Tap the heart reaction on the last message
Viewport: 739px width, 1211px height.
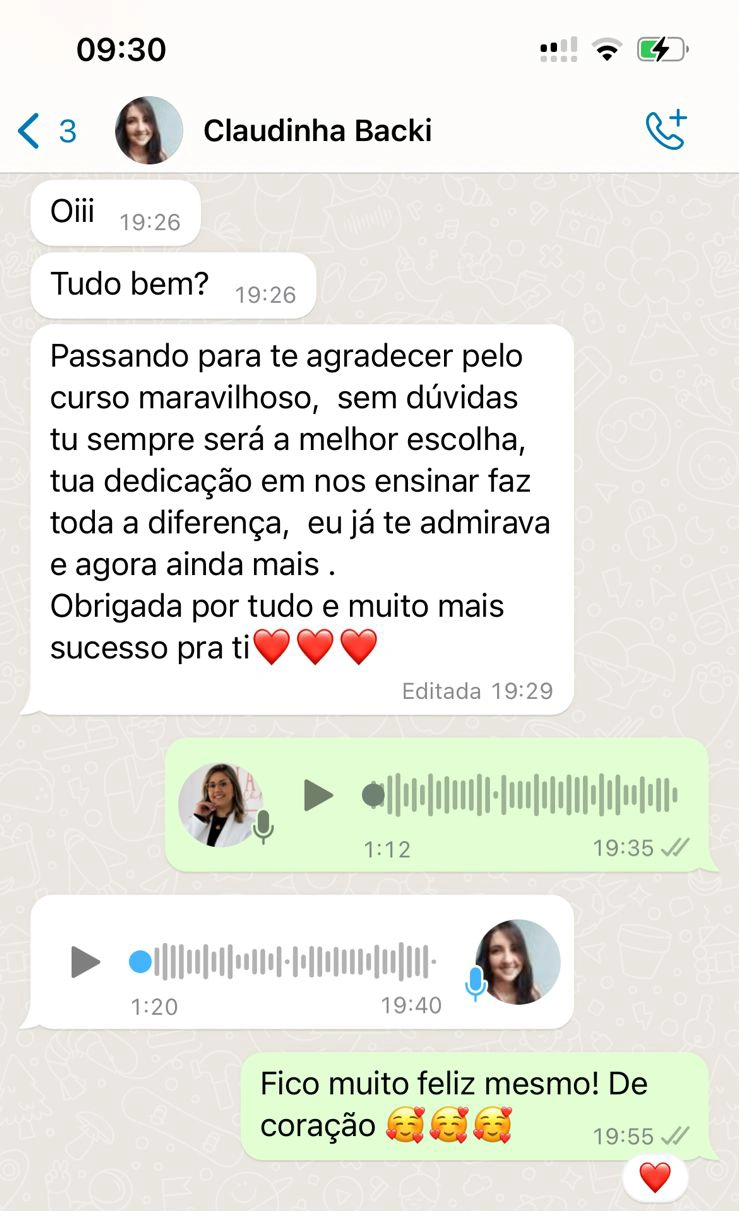tap(655, 1178)
